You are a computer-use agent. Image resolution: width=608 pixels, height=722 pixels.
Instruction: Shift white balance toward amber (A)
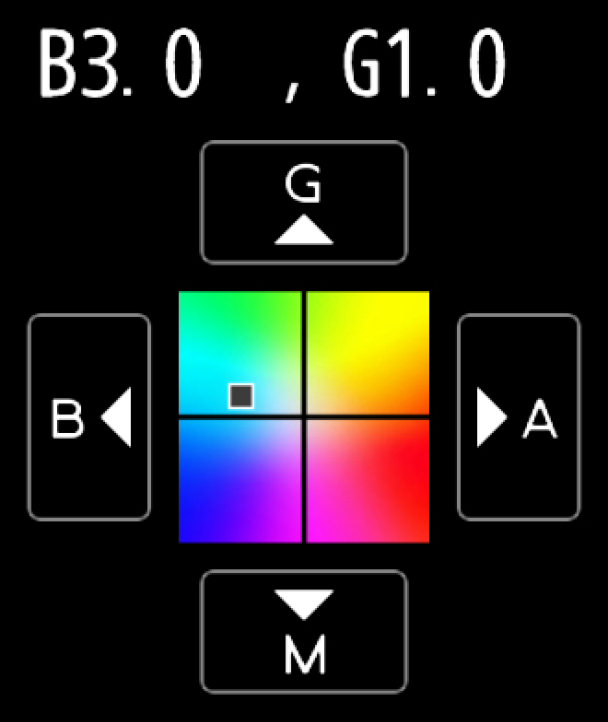(x=518, y=417)
